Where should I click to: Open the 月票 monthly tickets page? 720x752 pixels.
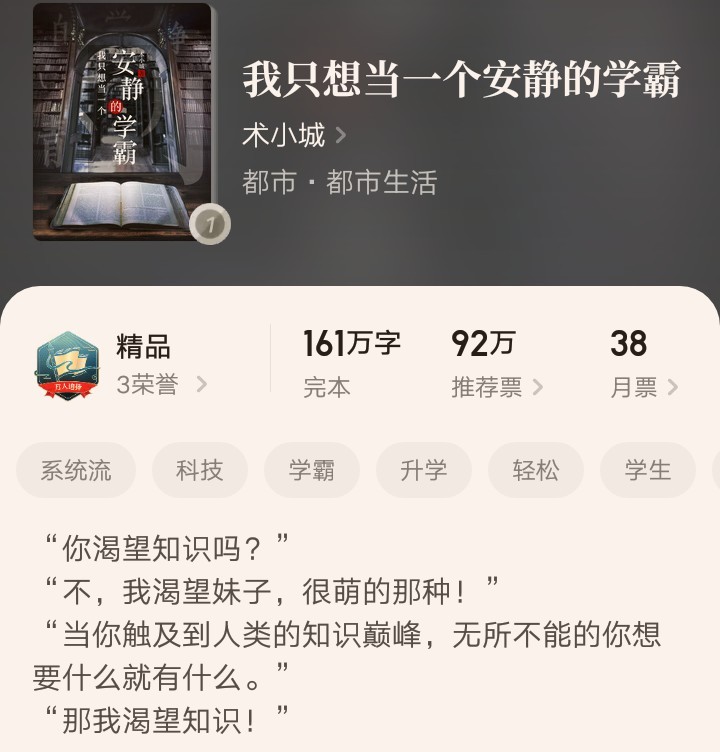coord(644,388)
